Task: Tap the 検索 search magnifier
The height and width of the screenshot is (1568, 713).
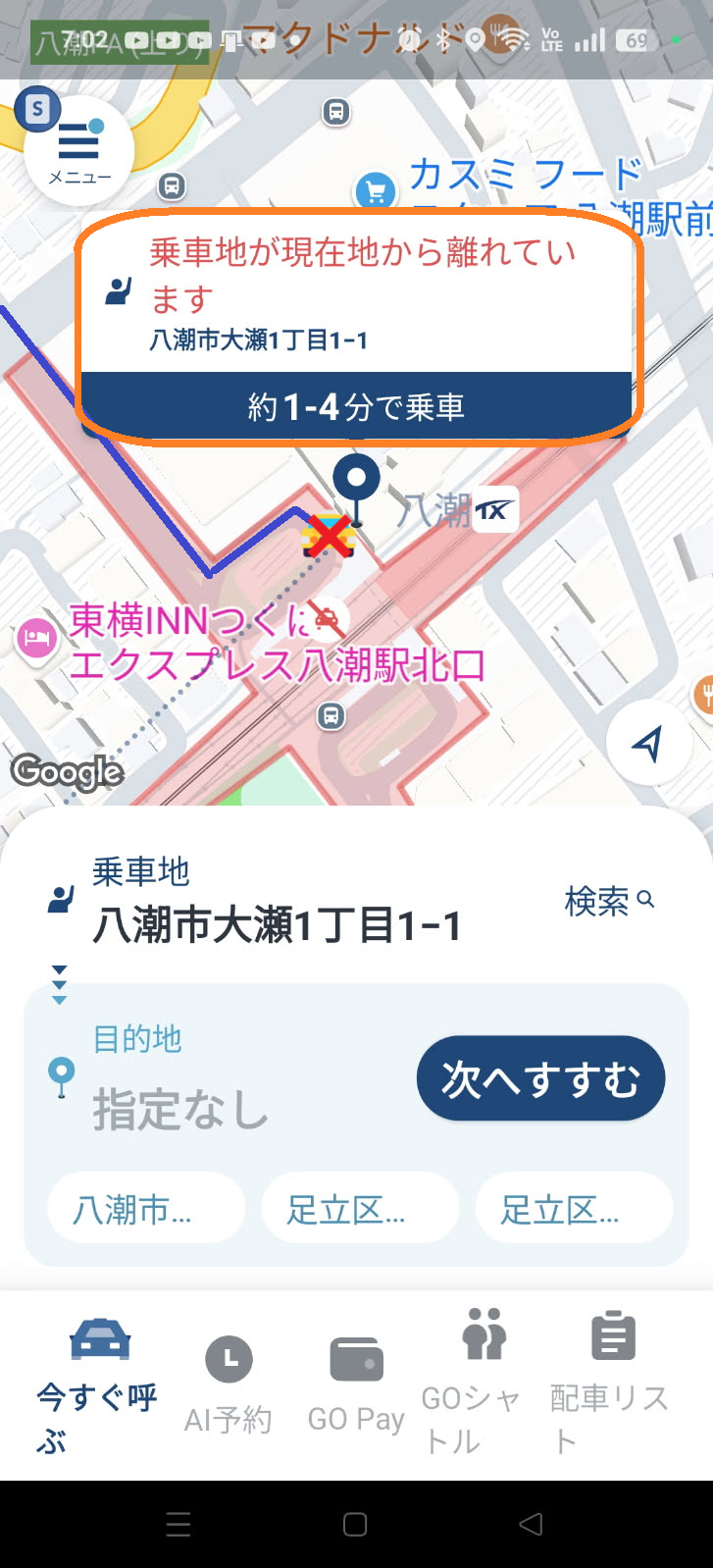Action: [x=608, y=899]
